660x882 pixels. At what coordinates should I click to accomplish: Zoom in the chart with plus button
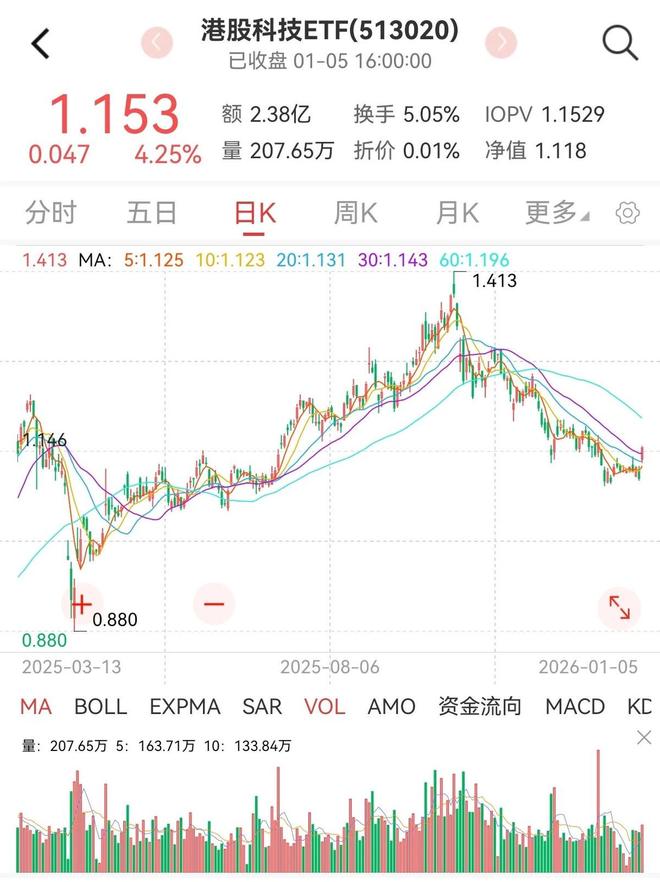(81, 604)
